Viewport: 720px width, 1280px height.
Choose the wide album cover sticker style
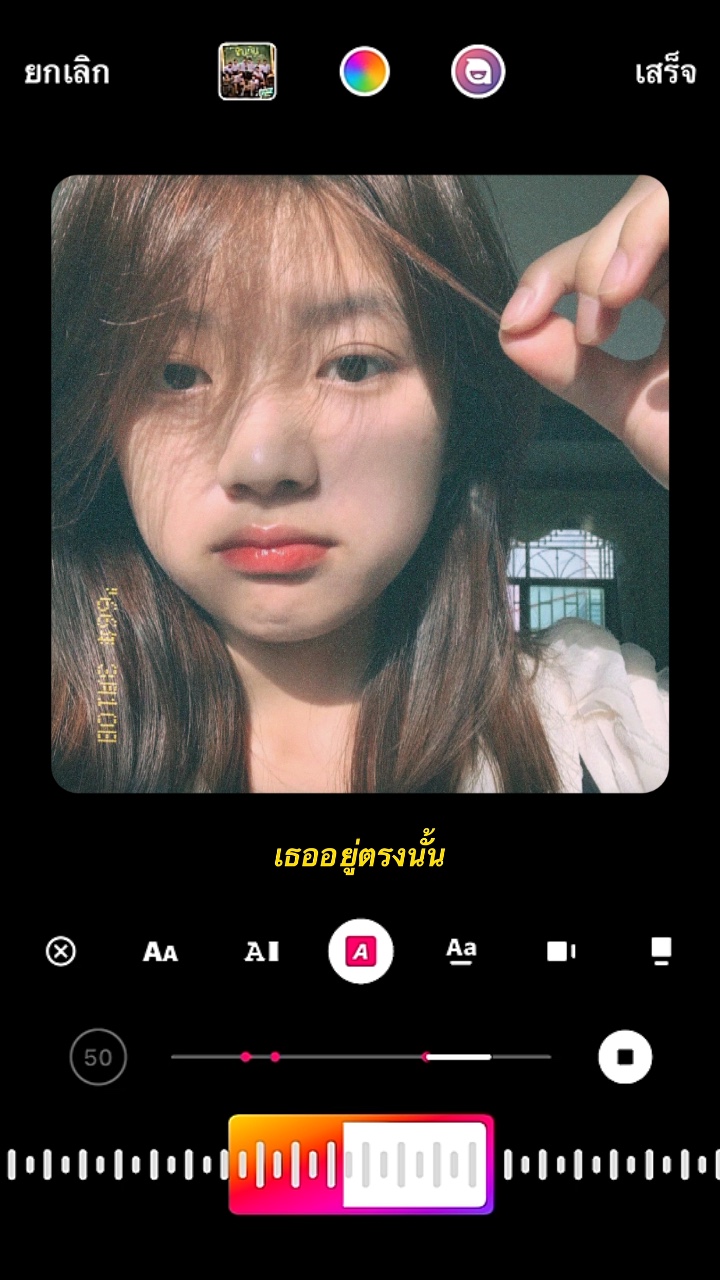pos(560,951)
